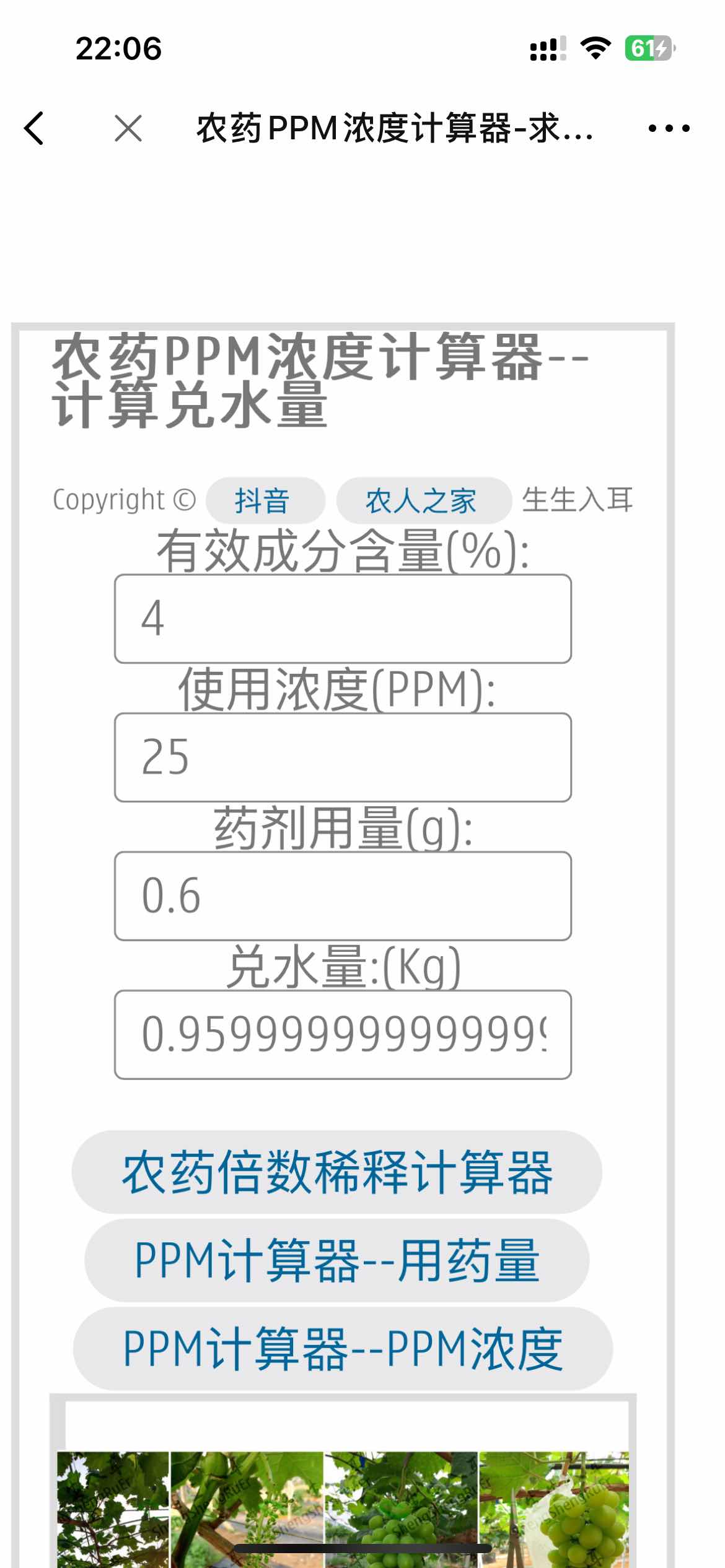725x1568 pixels.
Task: Select the 兑水量 (Kg) result field
Action: coord(343,1035)
